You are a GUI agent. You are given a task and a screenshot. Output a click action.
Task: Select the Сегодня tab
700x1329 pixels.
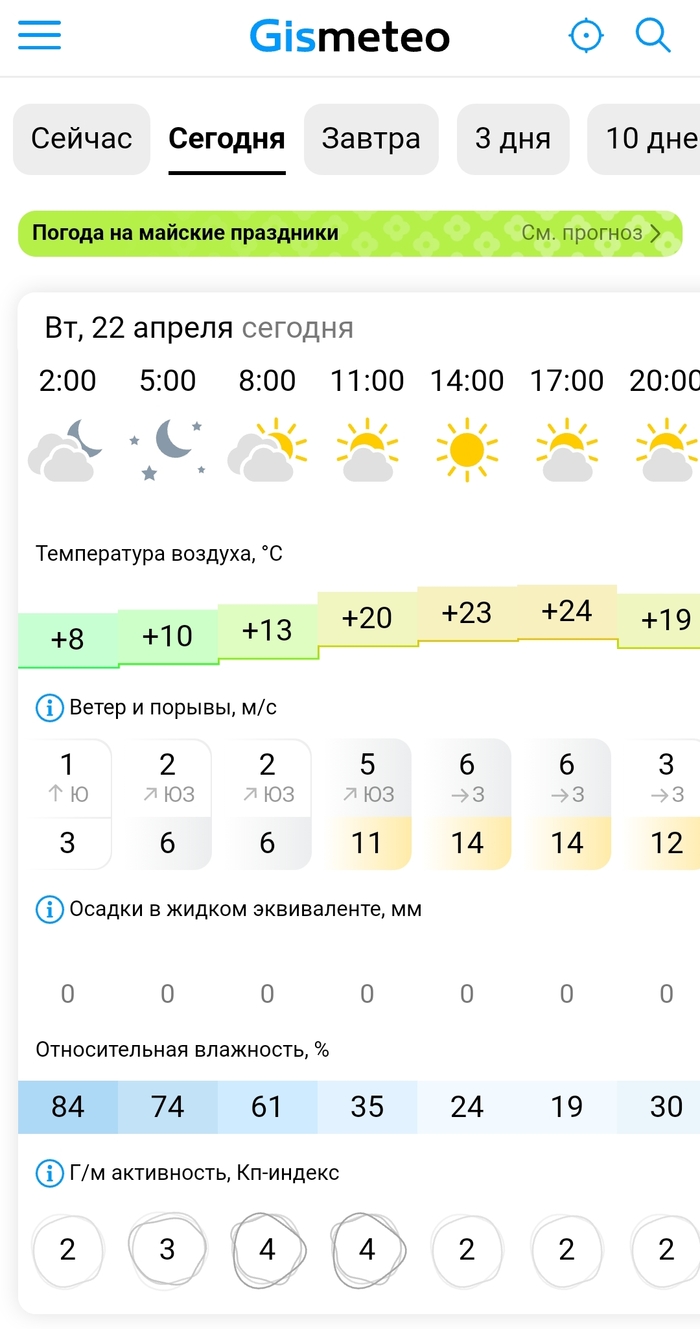pyautogui.click(x=227, y=138)
